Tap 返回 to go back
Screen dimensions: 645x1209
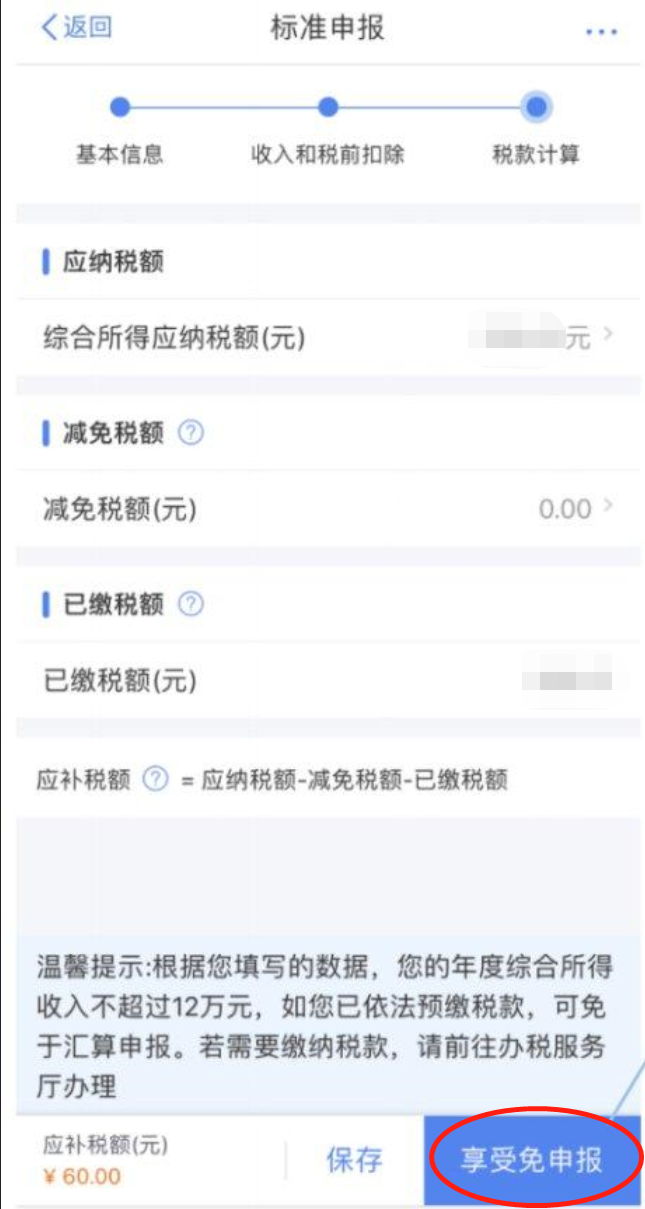coord(76,27)
